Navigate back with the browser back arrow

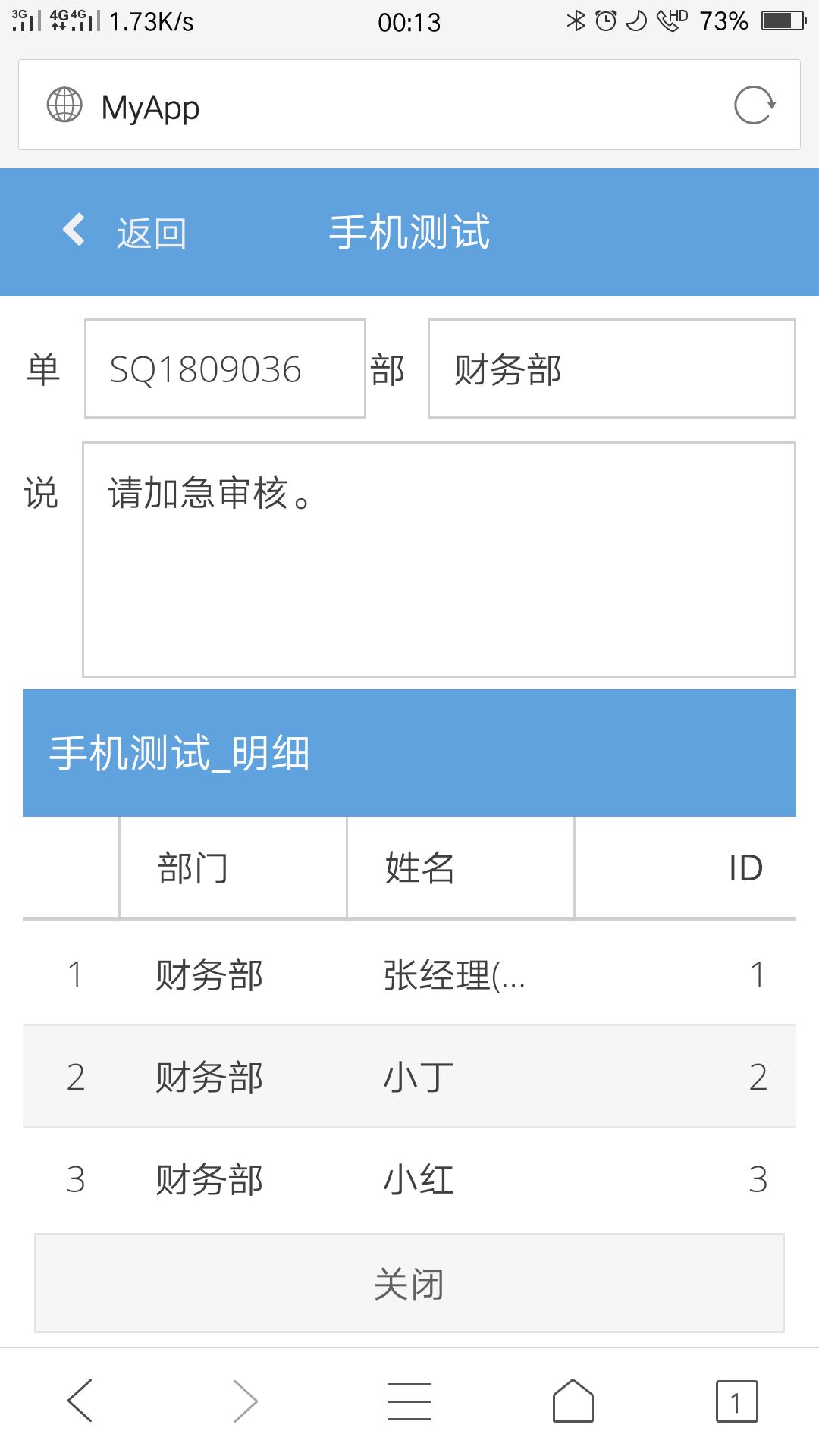[80, 1401]
